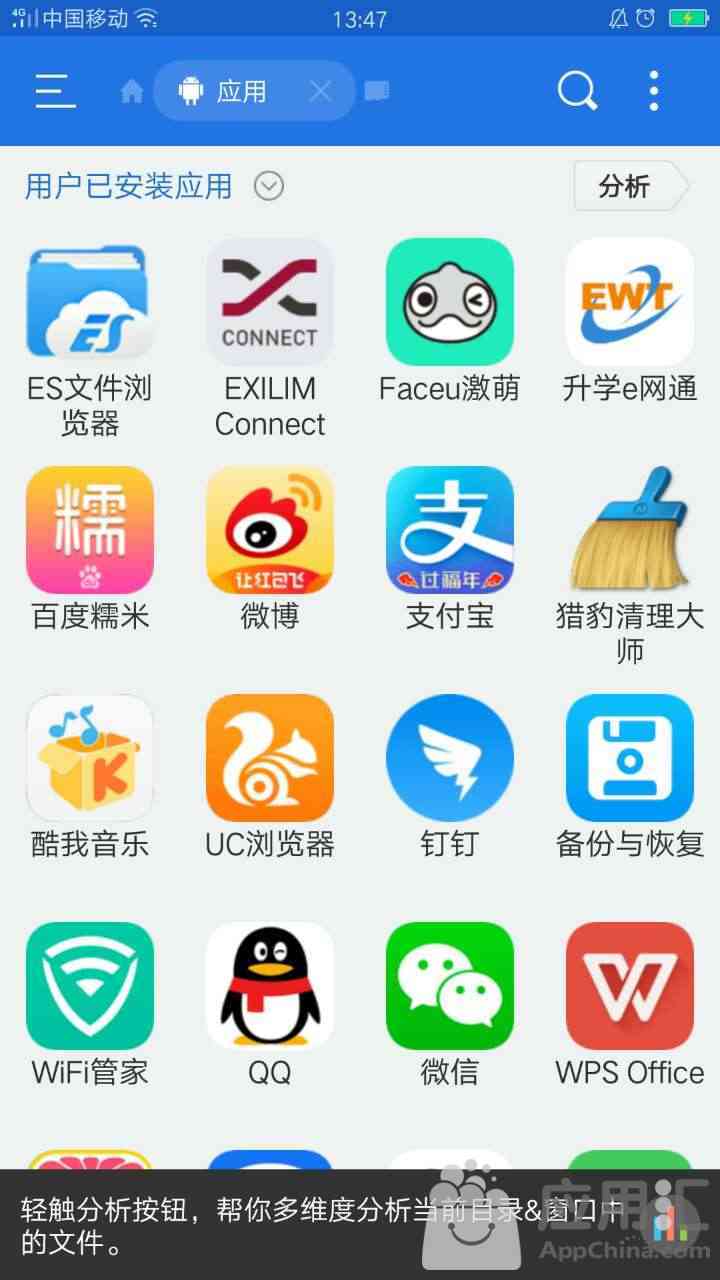Go to the home folder icon
Viewport: 720px width, 1280px height.
point(132,92)
